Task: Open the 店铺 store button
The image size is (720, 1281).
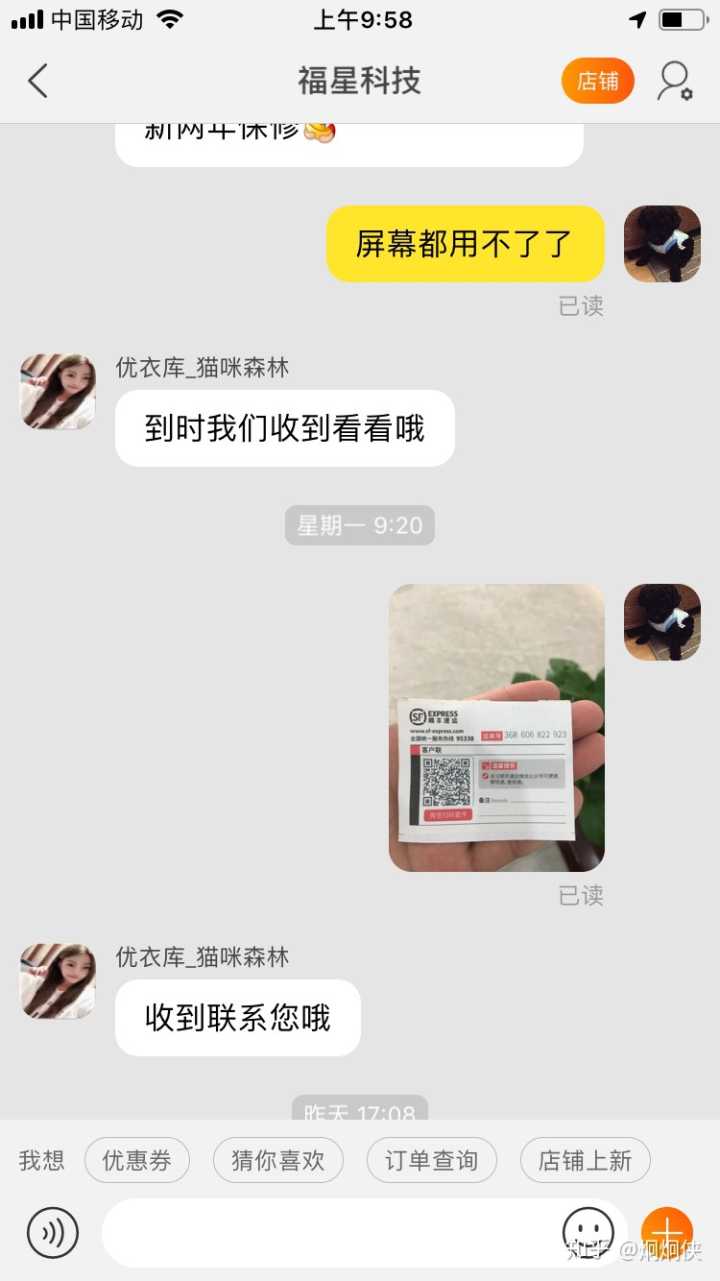Action: 597,81
